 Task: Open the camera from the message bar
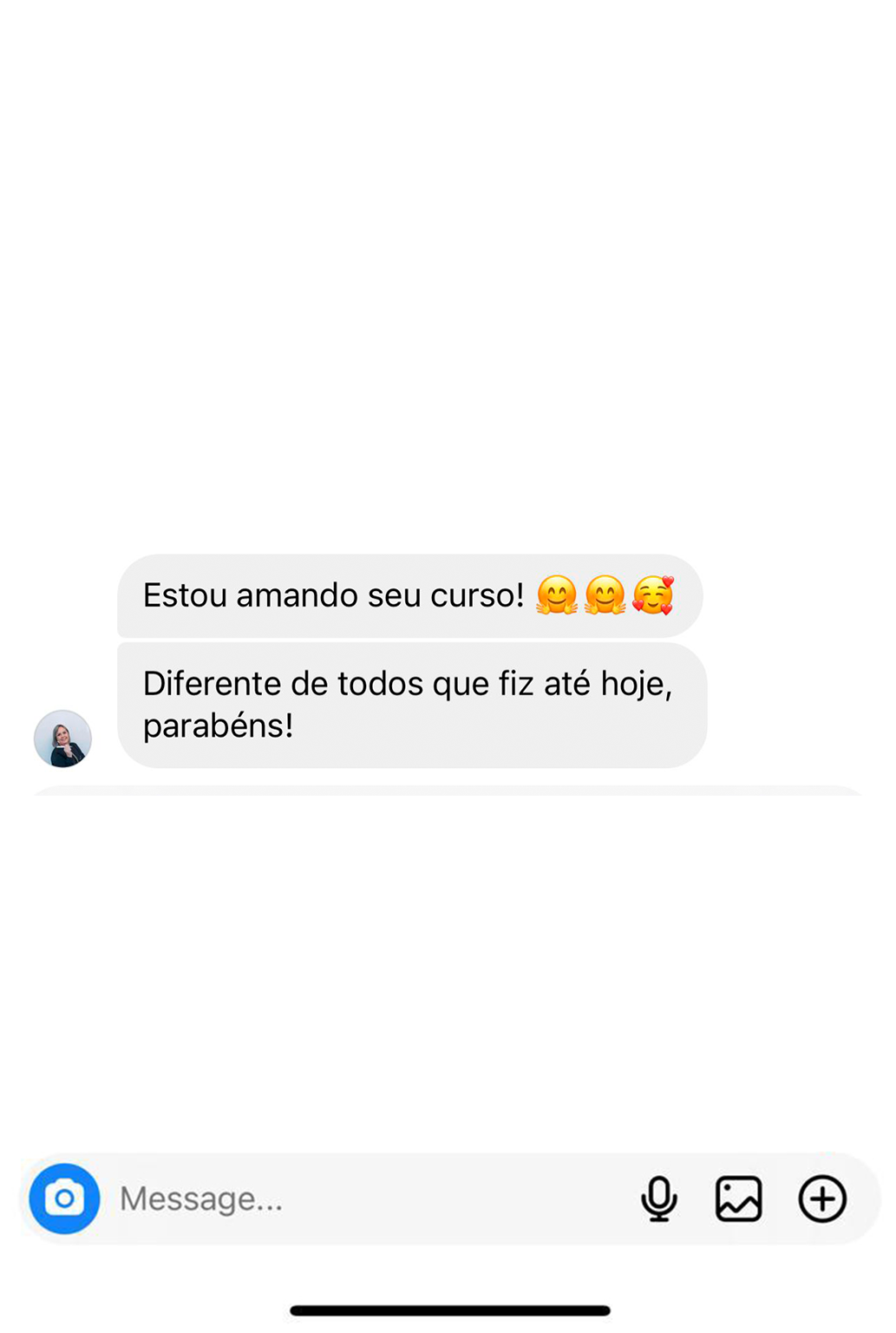pyautogui.click(x=64, y=1198)
